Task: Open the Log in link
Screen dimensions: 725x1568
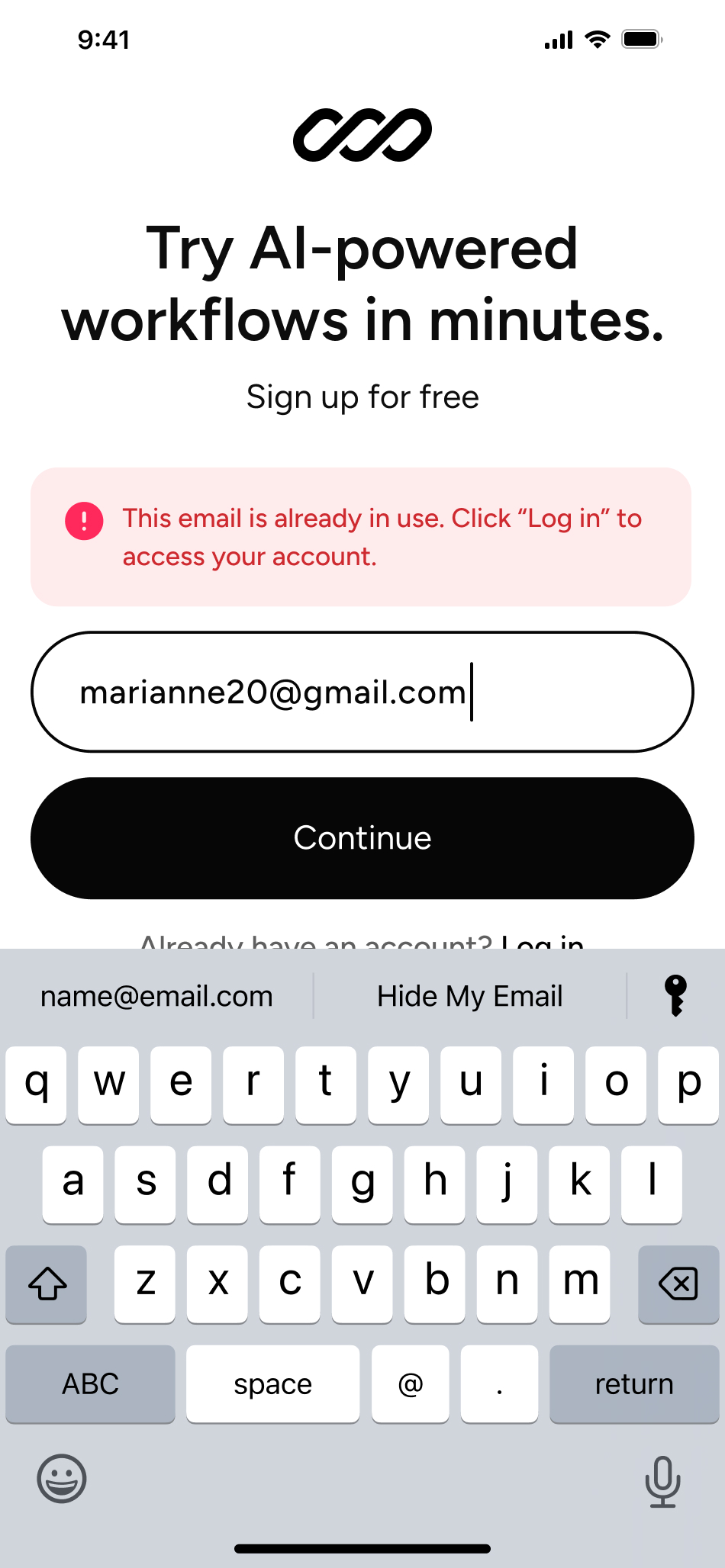Action: [543, 942]
